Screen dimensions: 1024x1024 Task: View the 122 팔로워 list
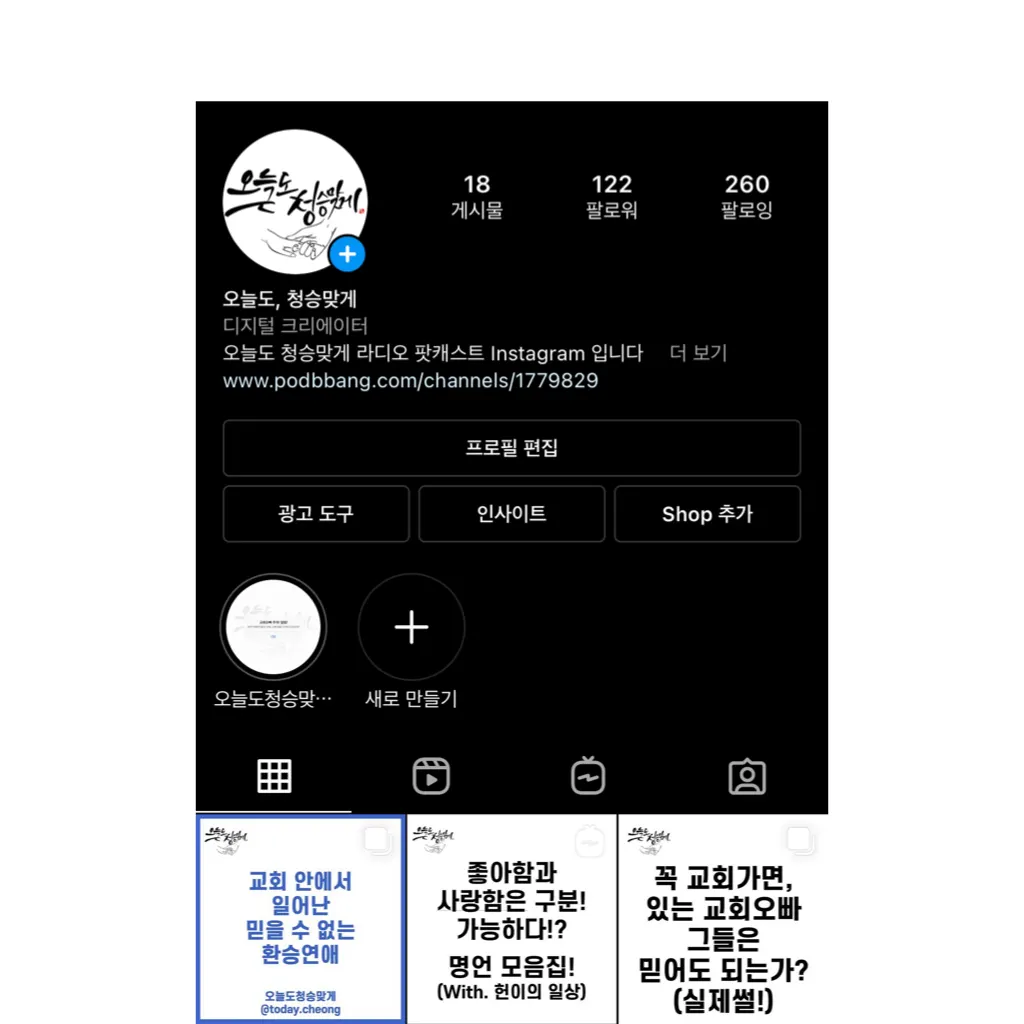(611, 196)
